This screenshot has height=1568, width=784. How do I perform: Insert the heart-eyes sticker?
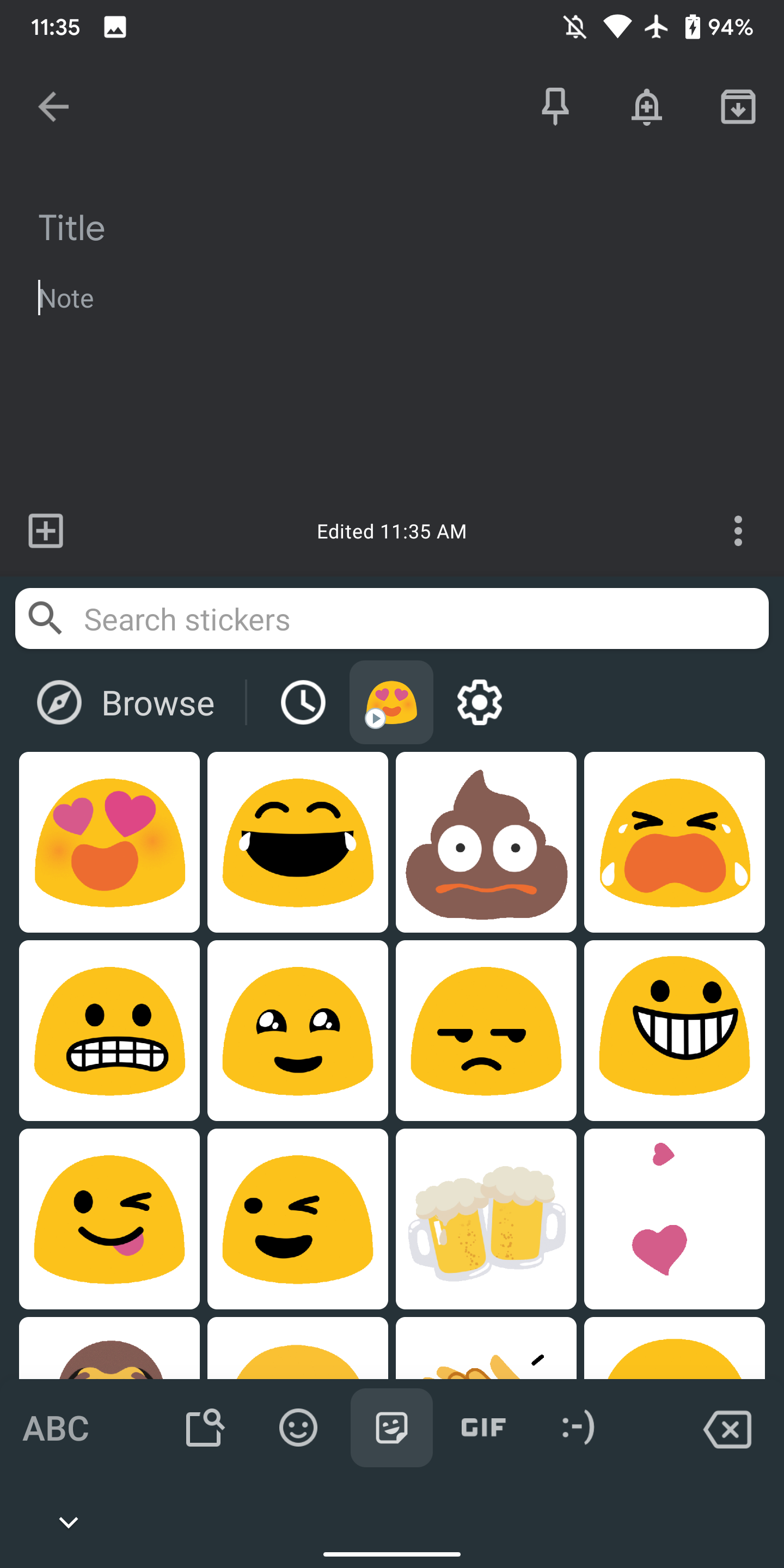click(x=109, y=842)
